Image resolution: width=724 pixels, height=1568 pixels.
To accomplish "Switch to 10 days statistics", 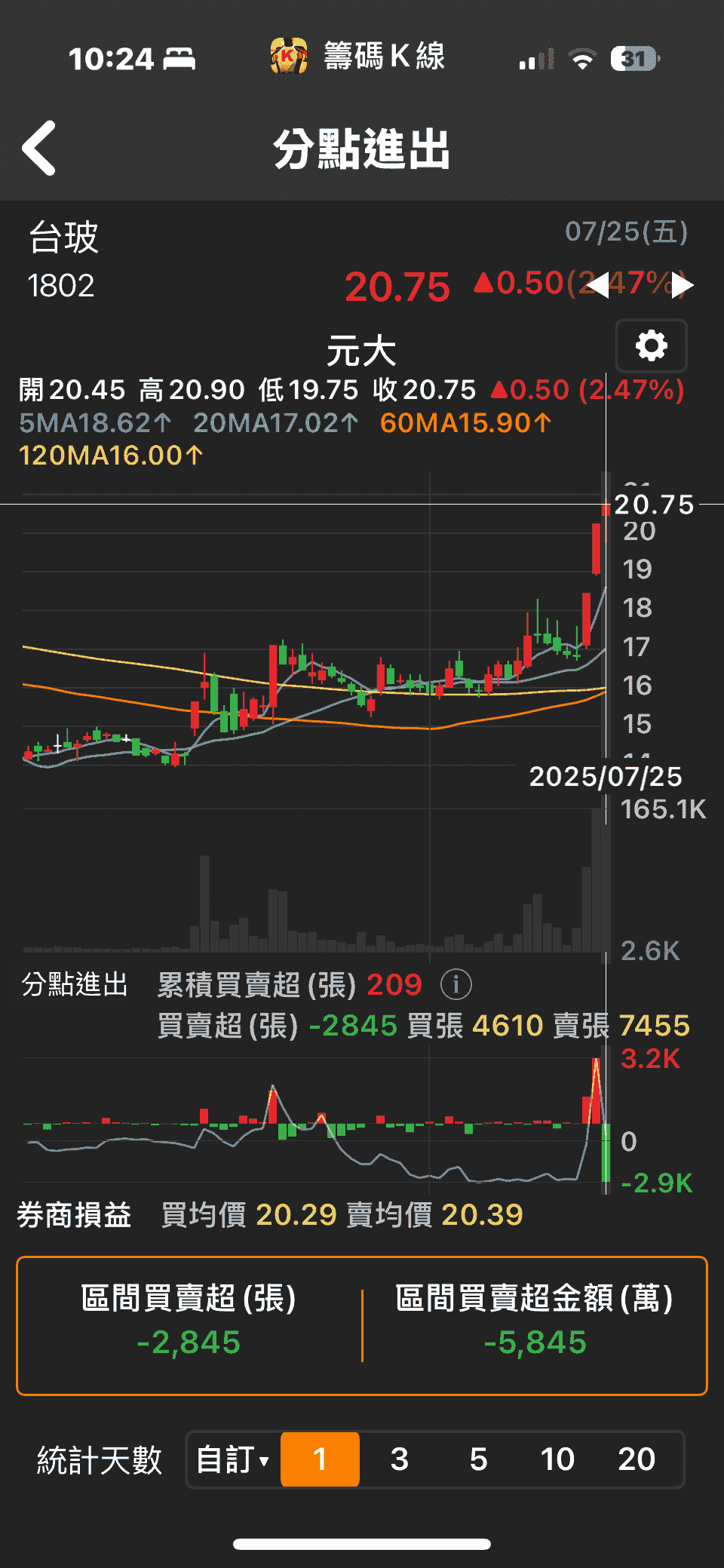I will click(557, 1459).
